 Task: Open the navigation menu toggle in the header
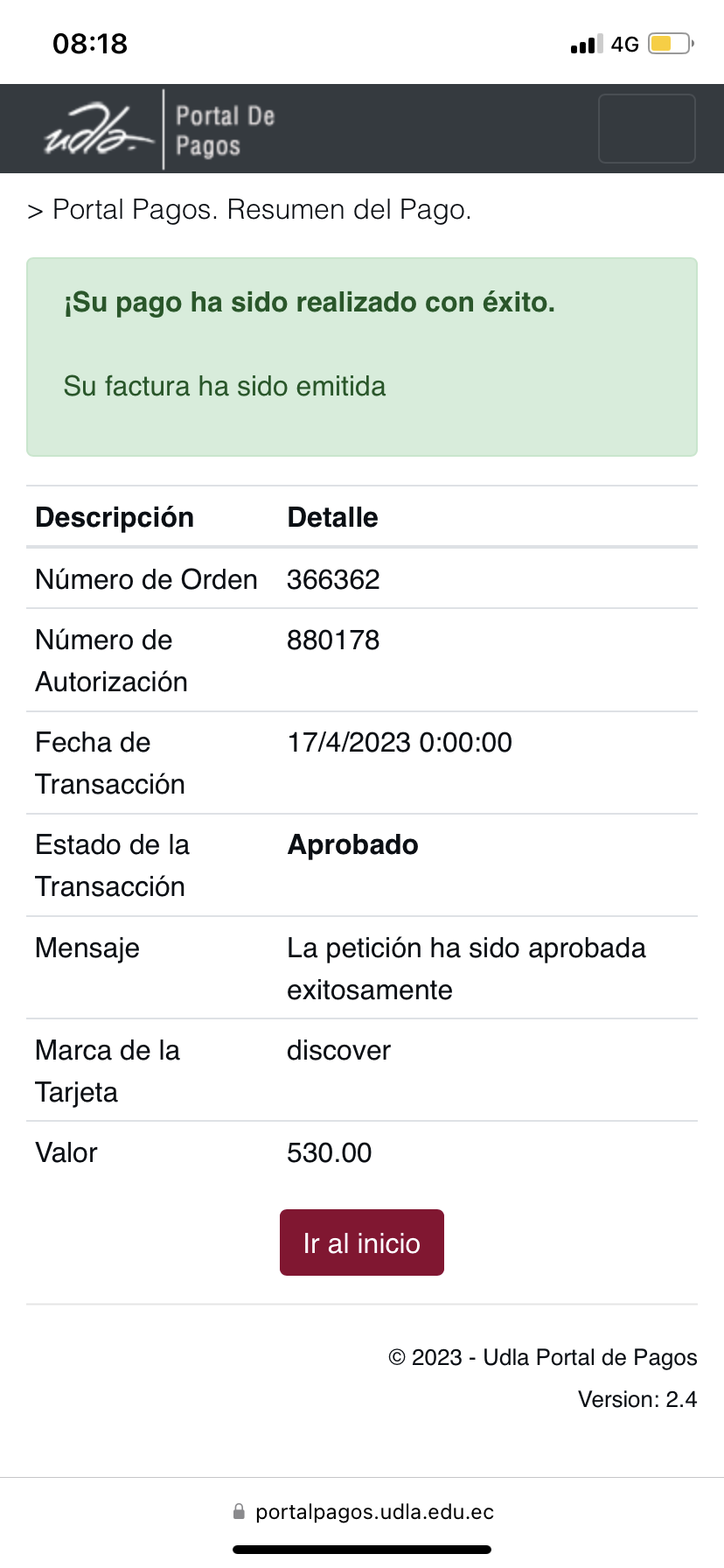(646, 129)
